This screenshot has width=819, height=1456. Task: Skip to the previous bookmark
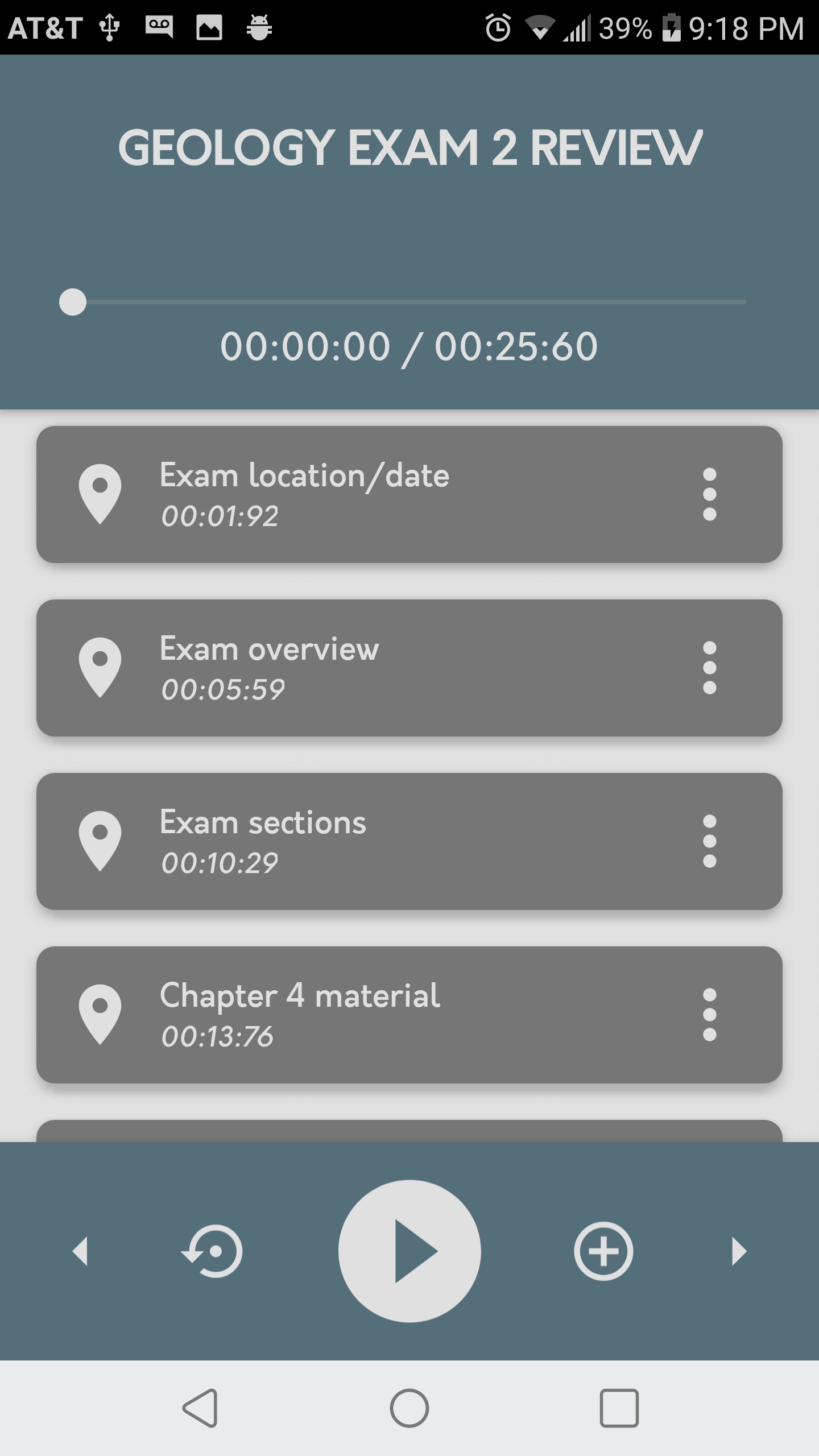pyautogui.click(x=81, y=1251)
